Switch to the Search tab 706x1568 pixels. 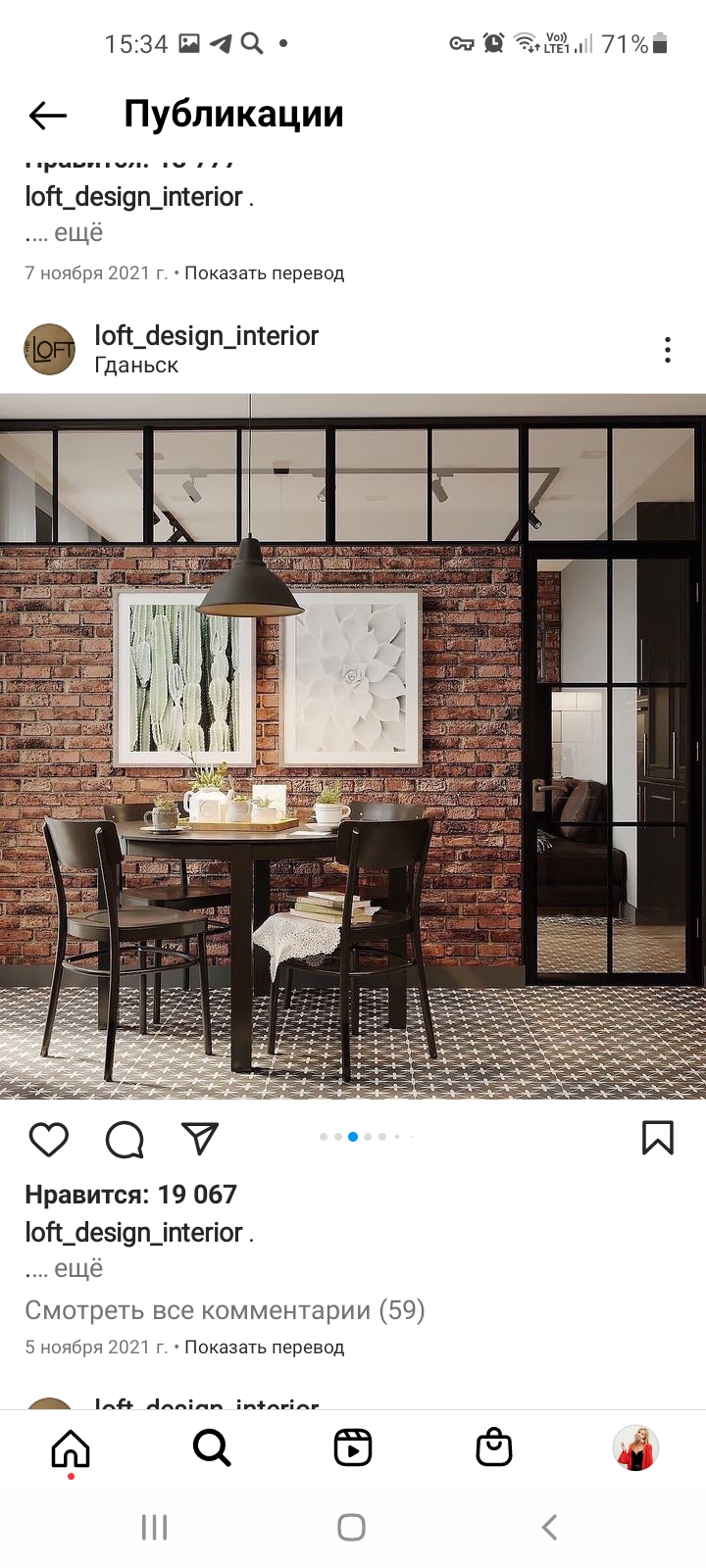pos(212,1447)
